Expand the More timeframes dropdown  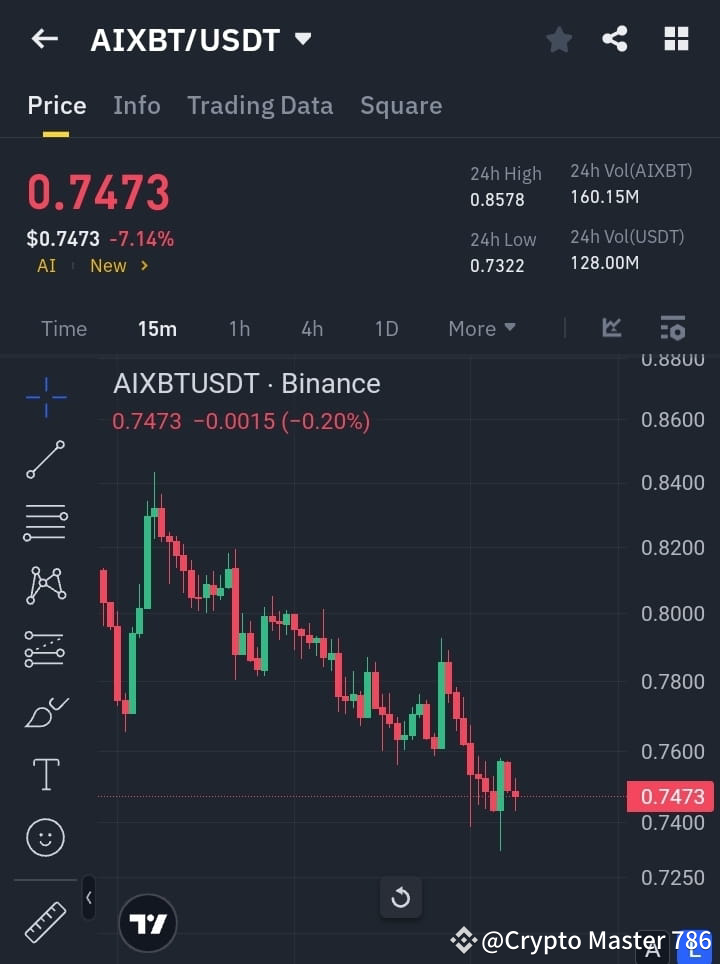click(481, 328)
